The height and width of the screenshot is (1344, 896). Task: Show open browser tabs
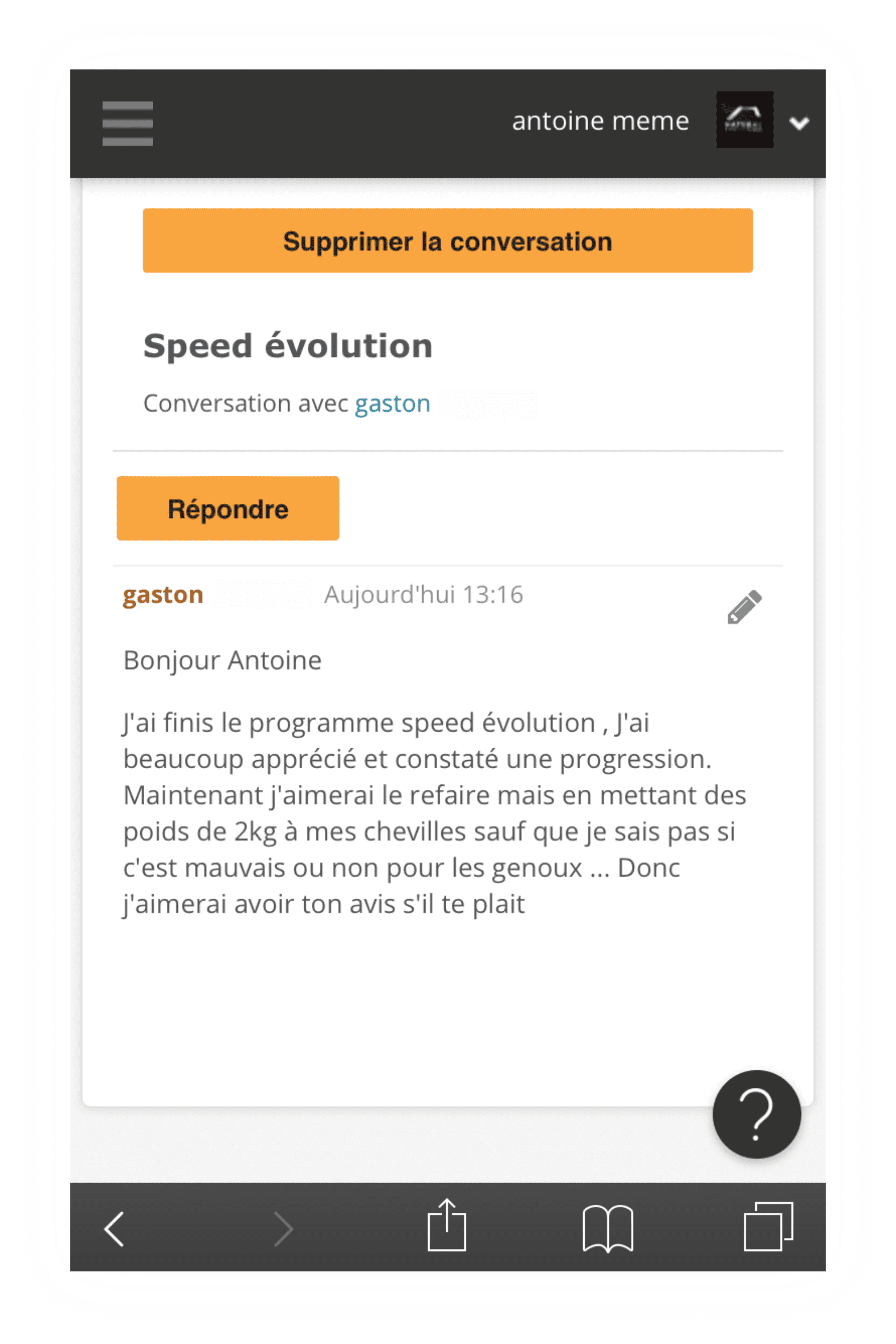[x=768, y=1227]
